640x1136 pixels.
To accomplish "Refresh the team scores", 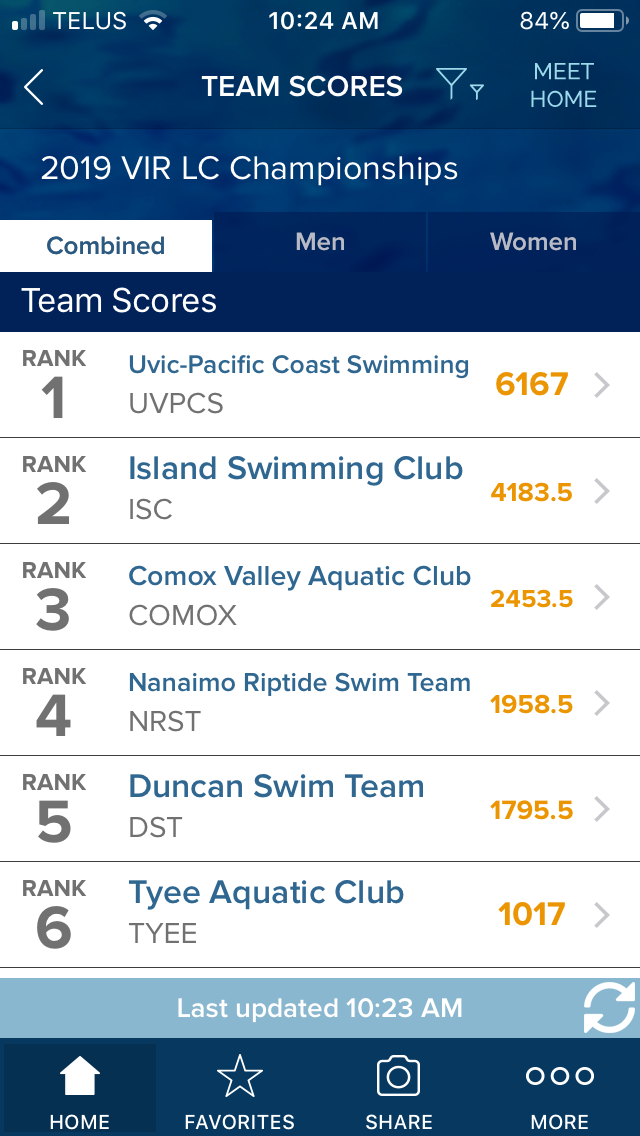I will click(608, 1007).
